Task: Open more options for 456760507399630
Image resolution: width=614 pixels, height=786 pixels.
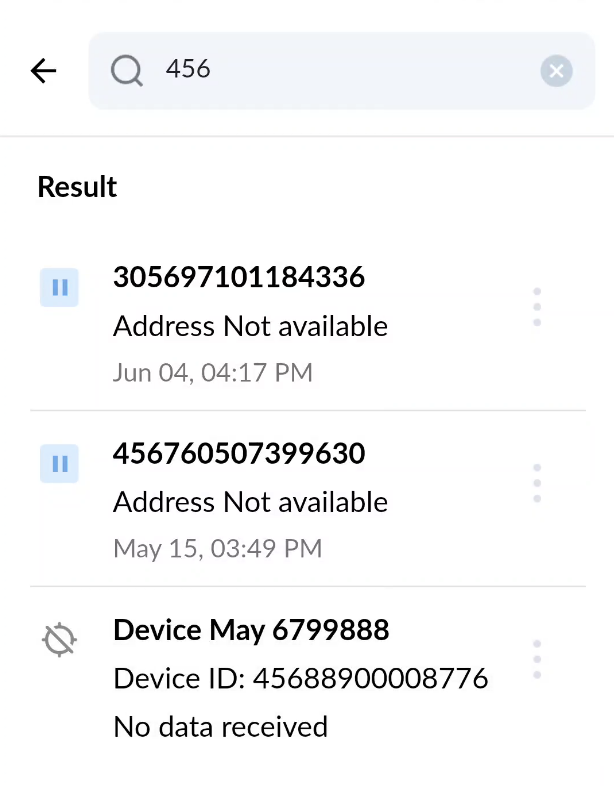Action: click(537, 483)
